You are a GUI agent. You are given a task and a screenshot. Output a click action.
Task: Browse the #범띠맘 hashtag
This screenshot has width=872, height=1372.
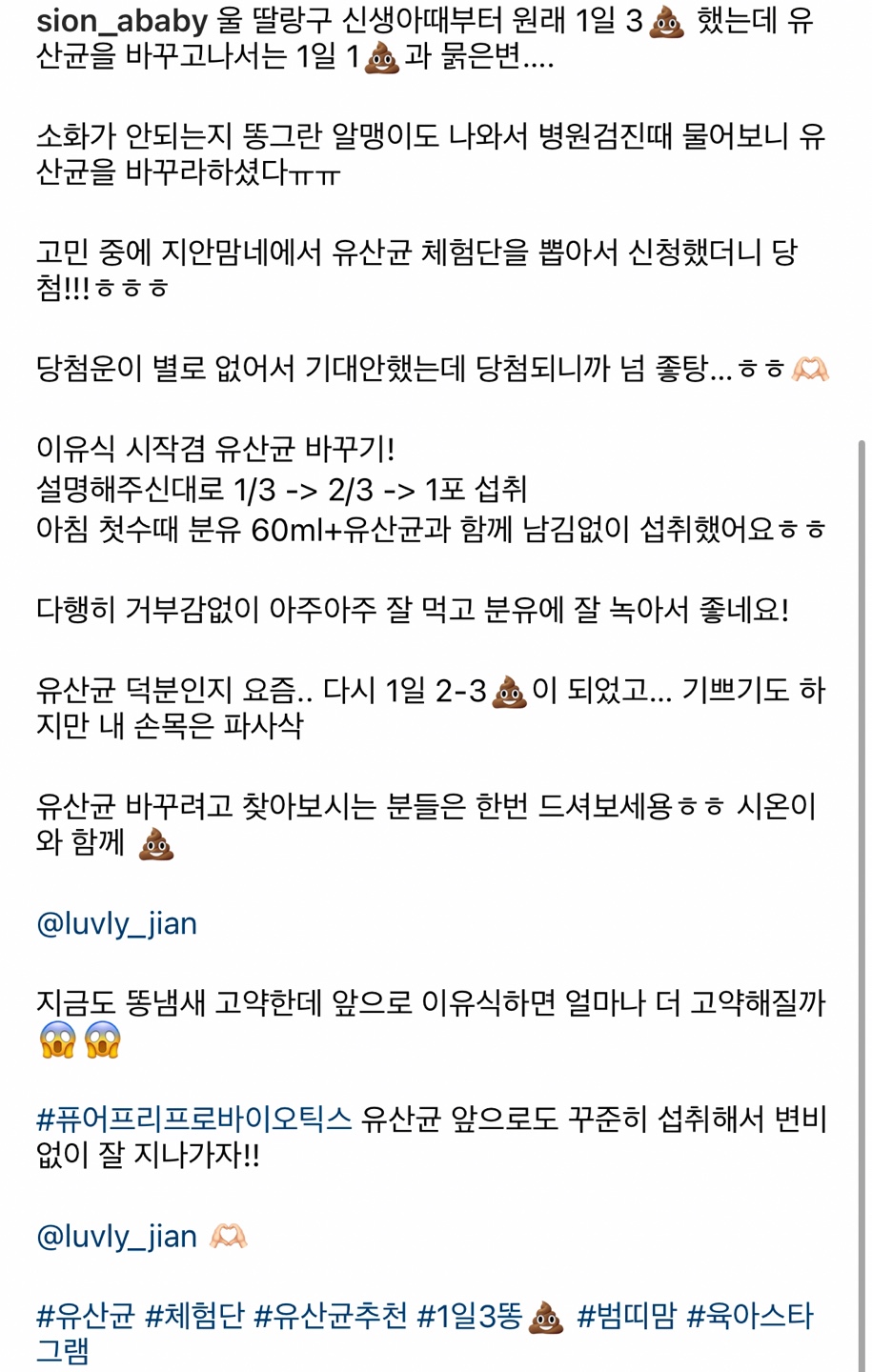626,1316
